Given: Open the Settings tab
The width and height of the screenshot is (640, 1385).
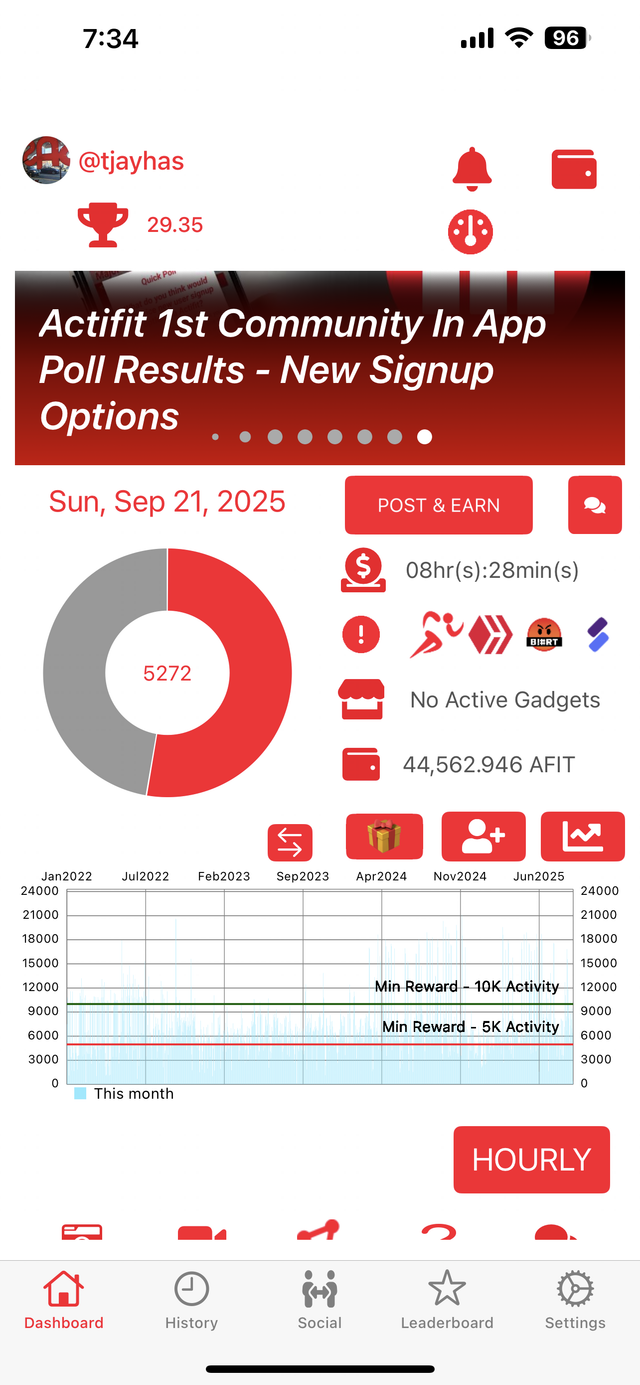Looking at the screenshot, I should pos(575,1300).
